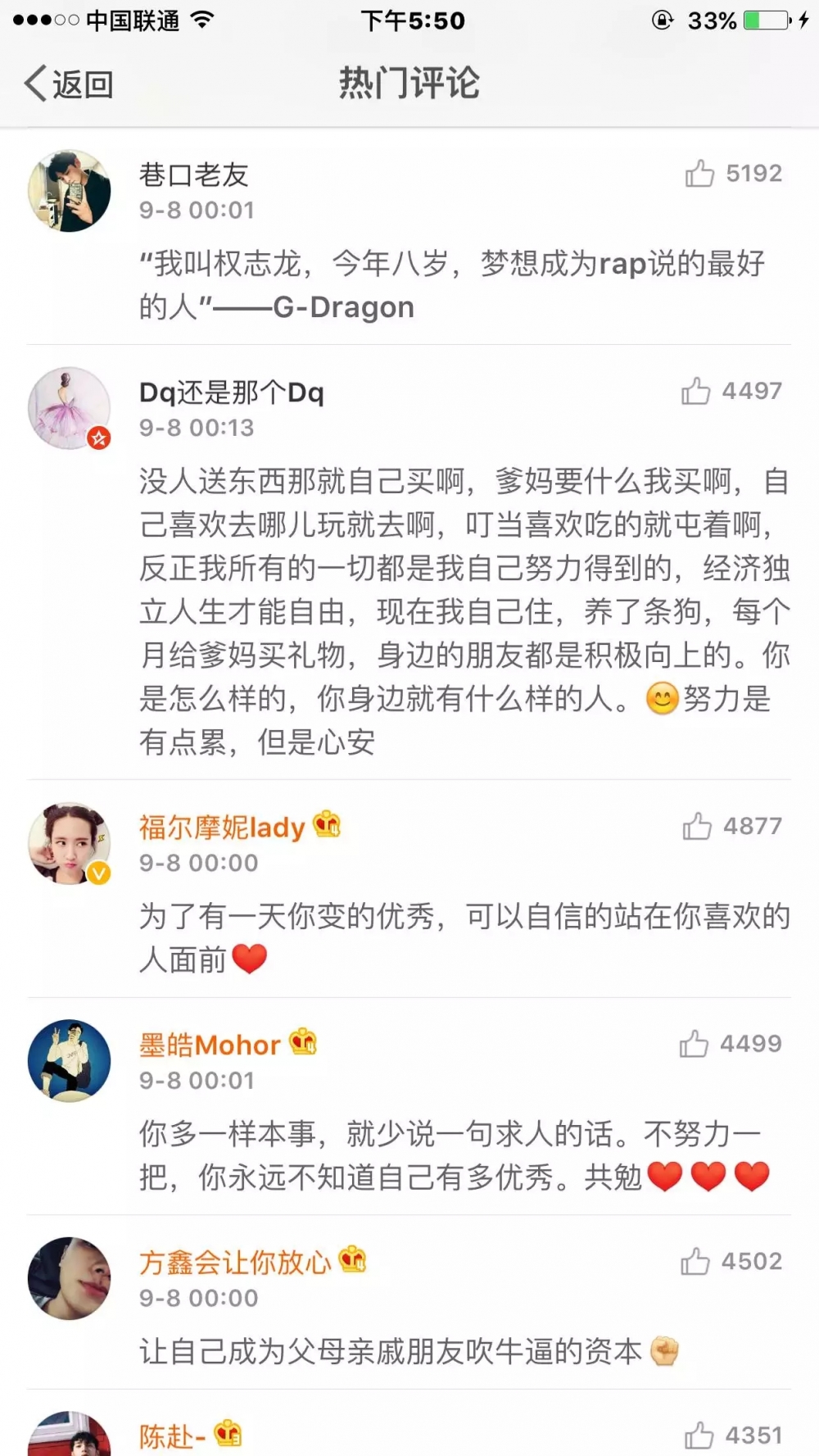
Task: Open the G-Dragon quote comment by 巷口老友
Action: click(x=452, y=285)
